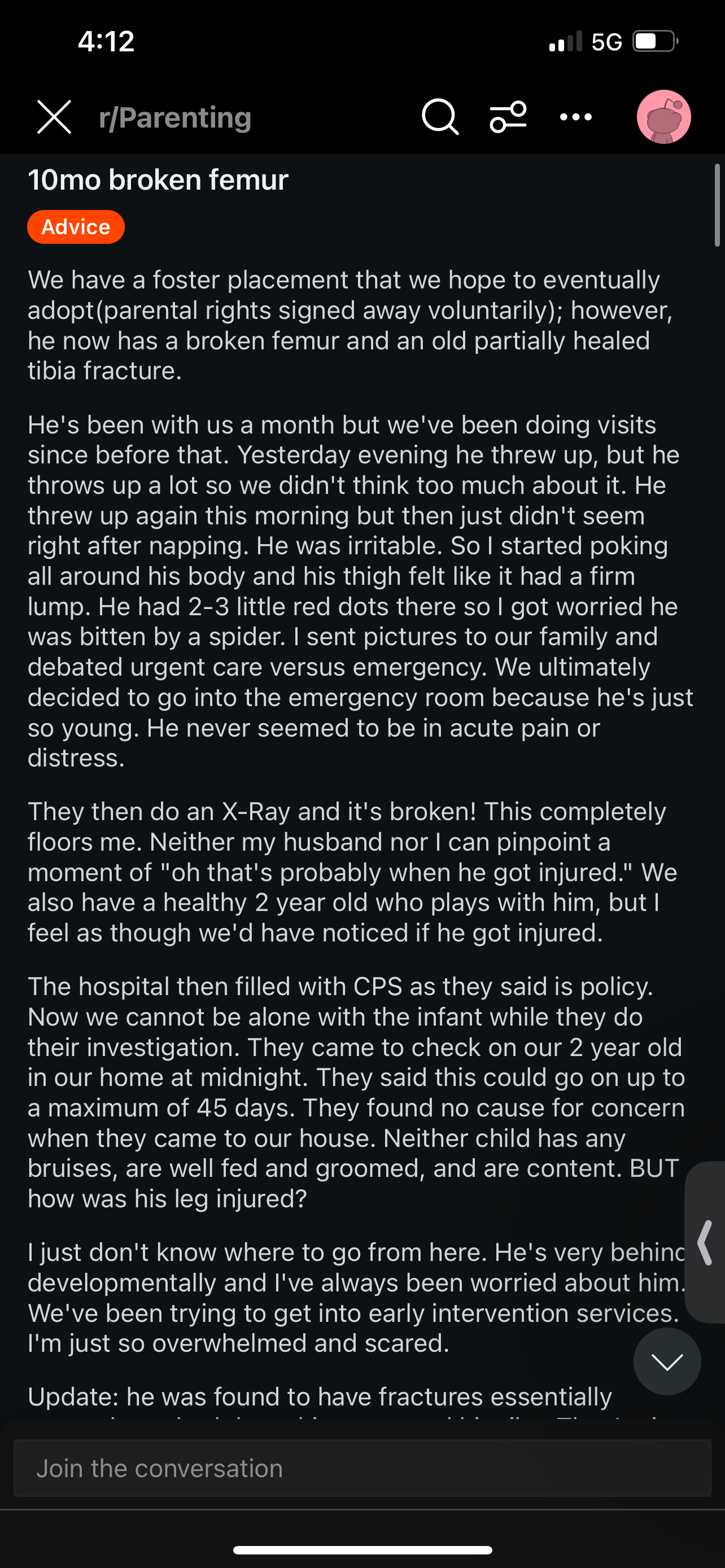Close the post with the X
Viewport: 725px width, 1568px height.
pos(54,117)
